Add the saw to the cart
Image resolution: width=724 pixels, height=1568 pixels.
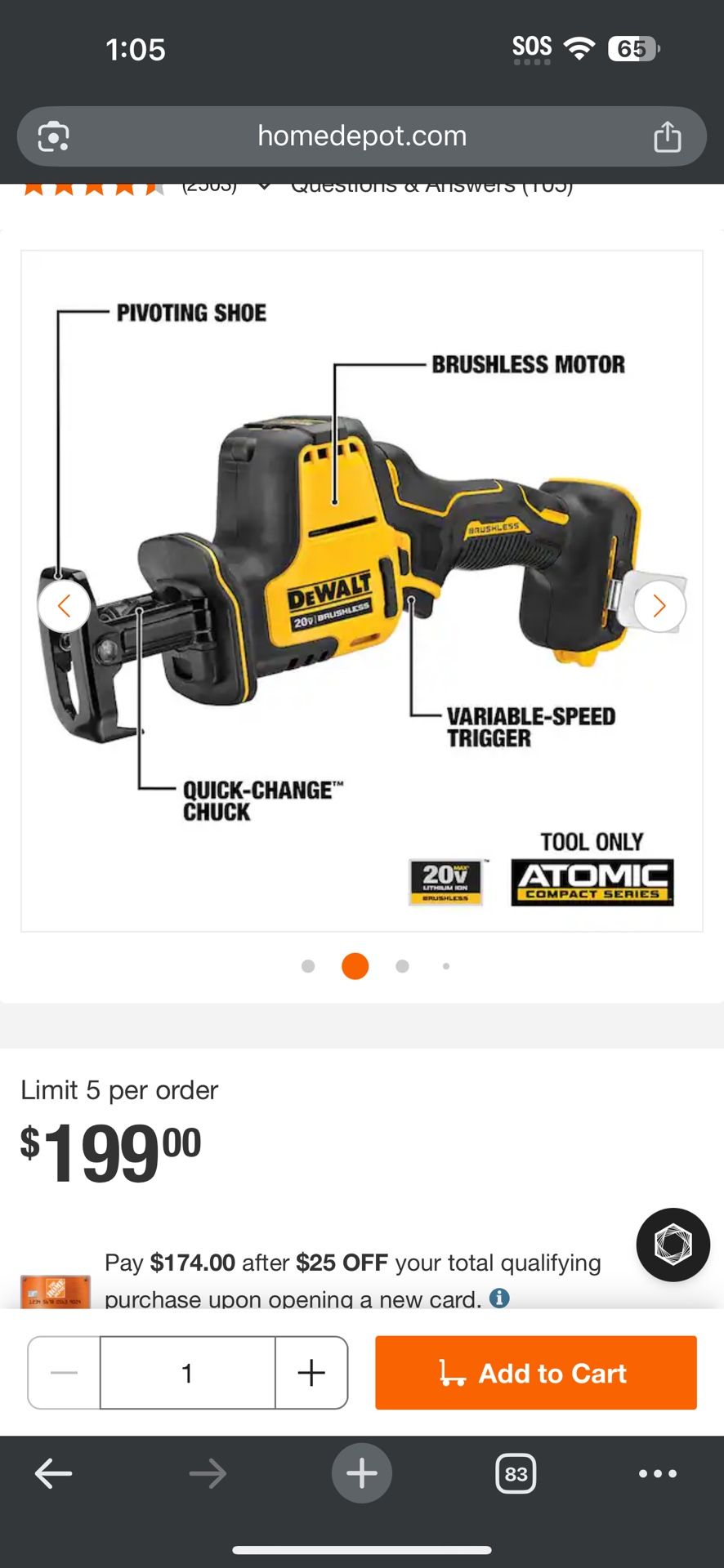point(535,1373)
